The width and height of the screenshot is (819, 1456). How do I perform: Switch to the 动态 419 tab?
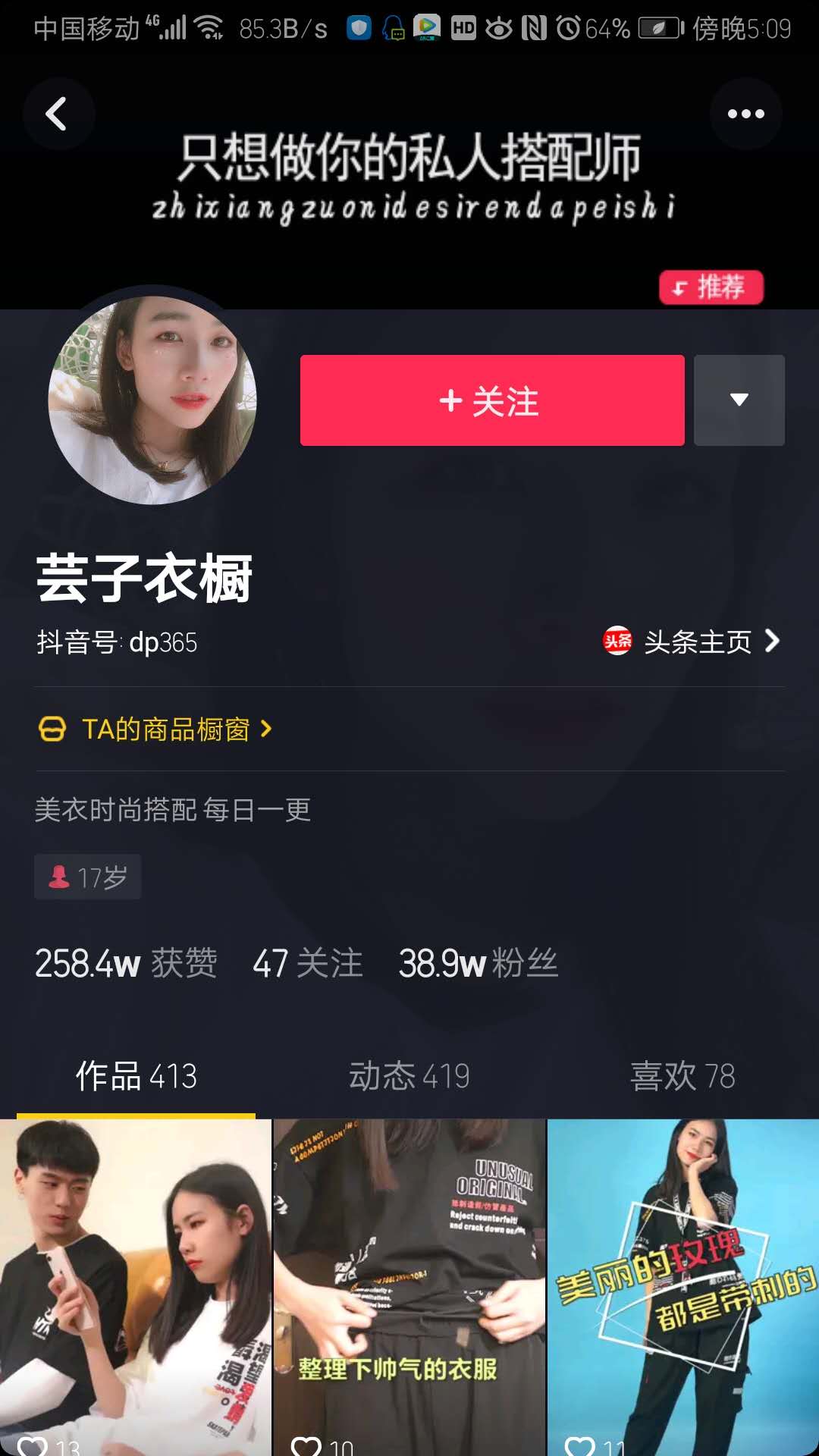pos(409,1076)
